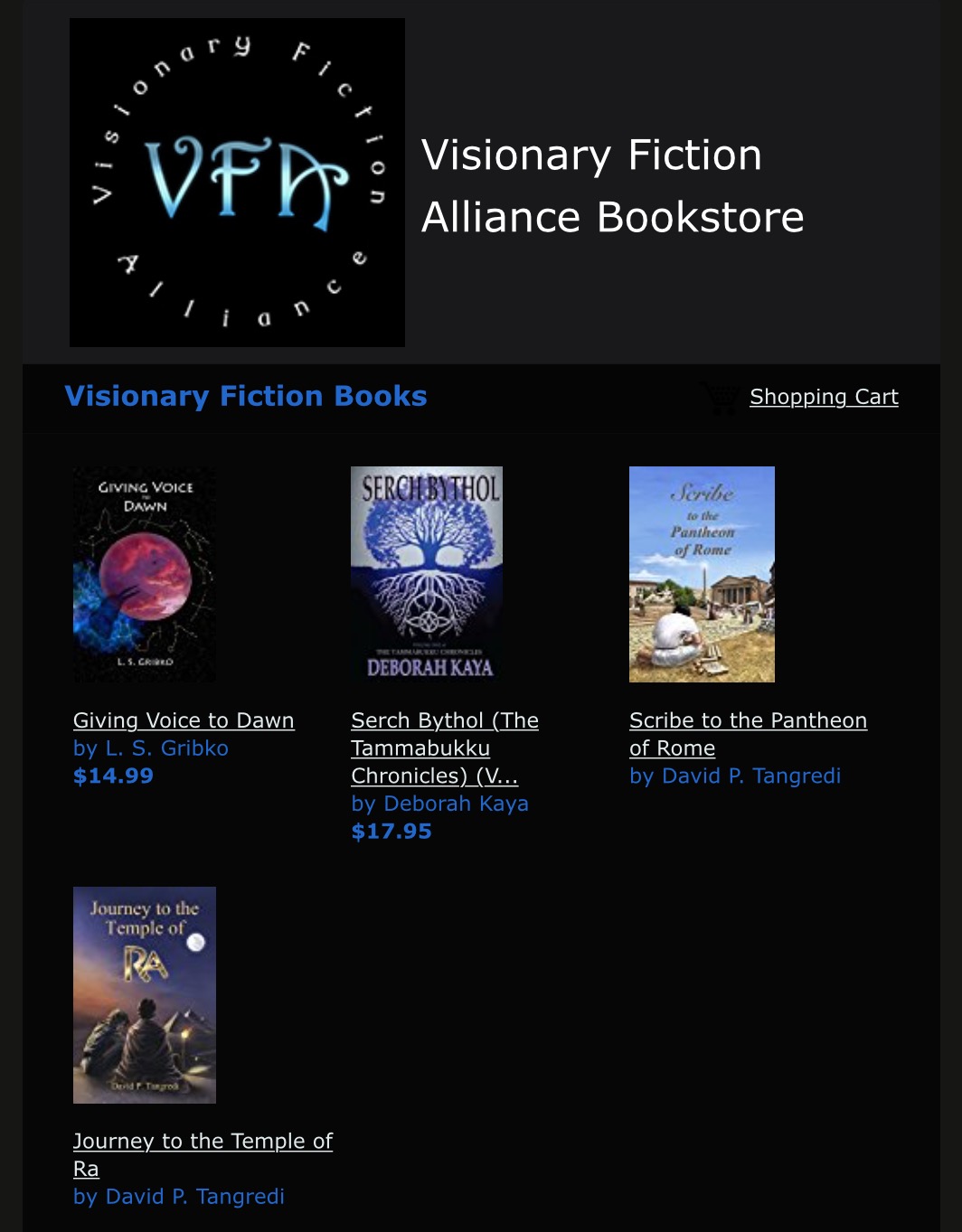Screen dimensions: 962x1232
Task: Tap Journey to the Temple of Ra cover
Action: 145,994
